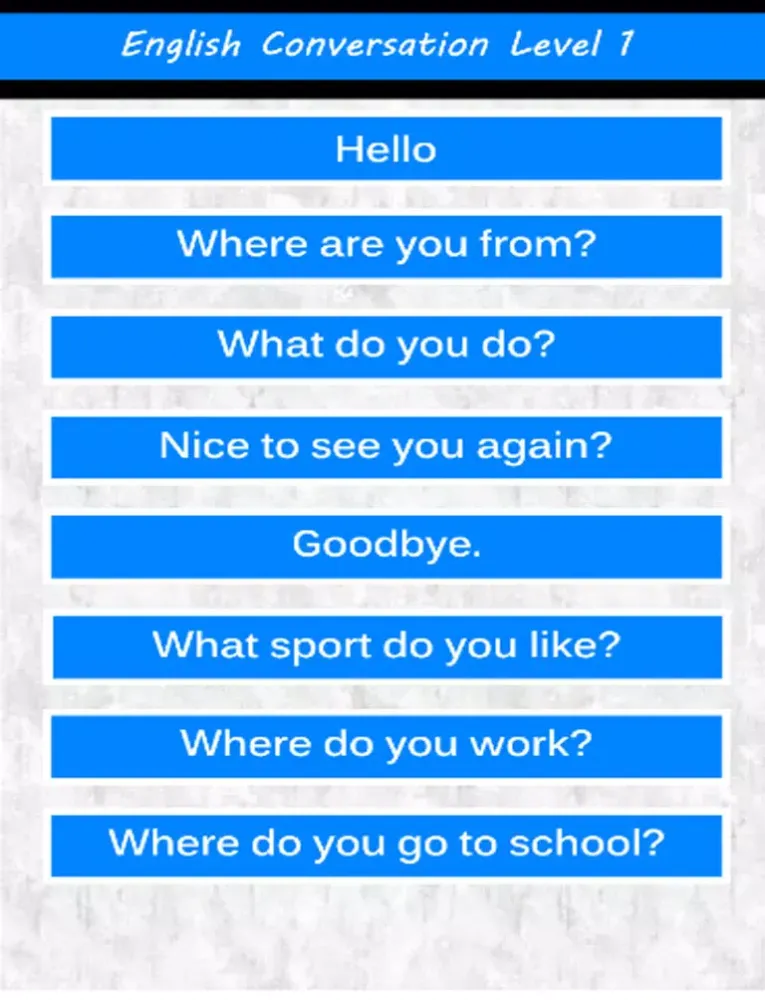The height and width of the screenshot is (1000, 765).
Task: Select 'What sport do you like?' lesson
Action: [x=386, y=646]
